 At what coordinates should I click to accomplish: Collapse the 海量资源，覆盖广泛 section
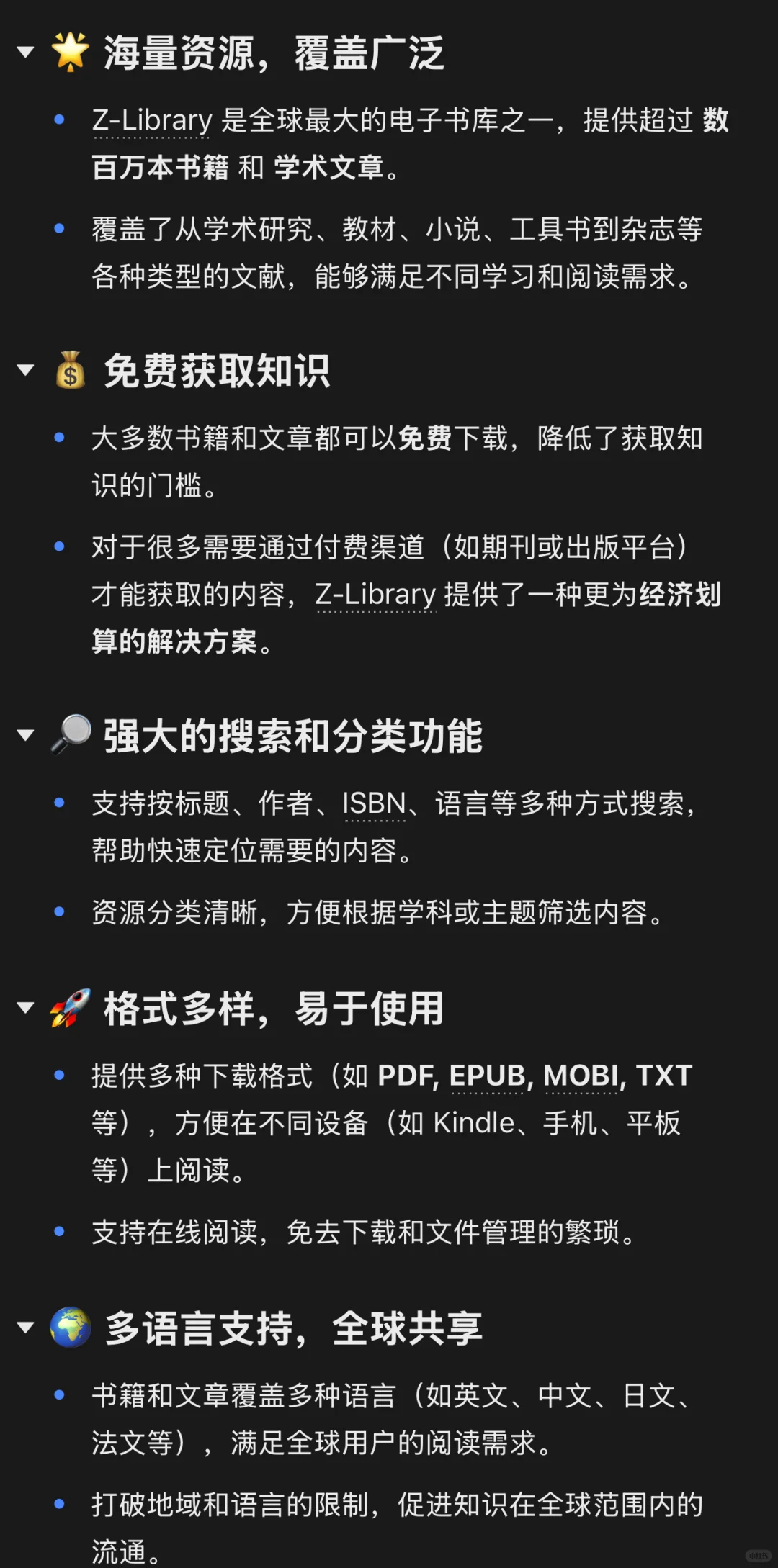26,52
